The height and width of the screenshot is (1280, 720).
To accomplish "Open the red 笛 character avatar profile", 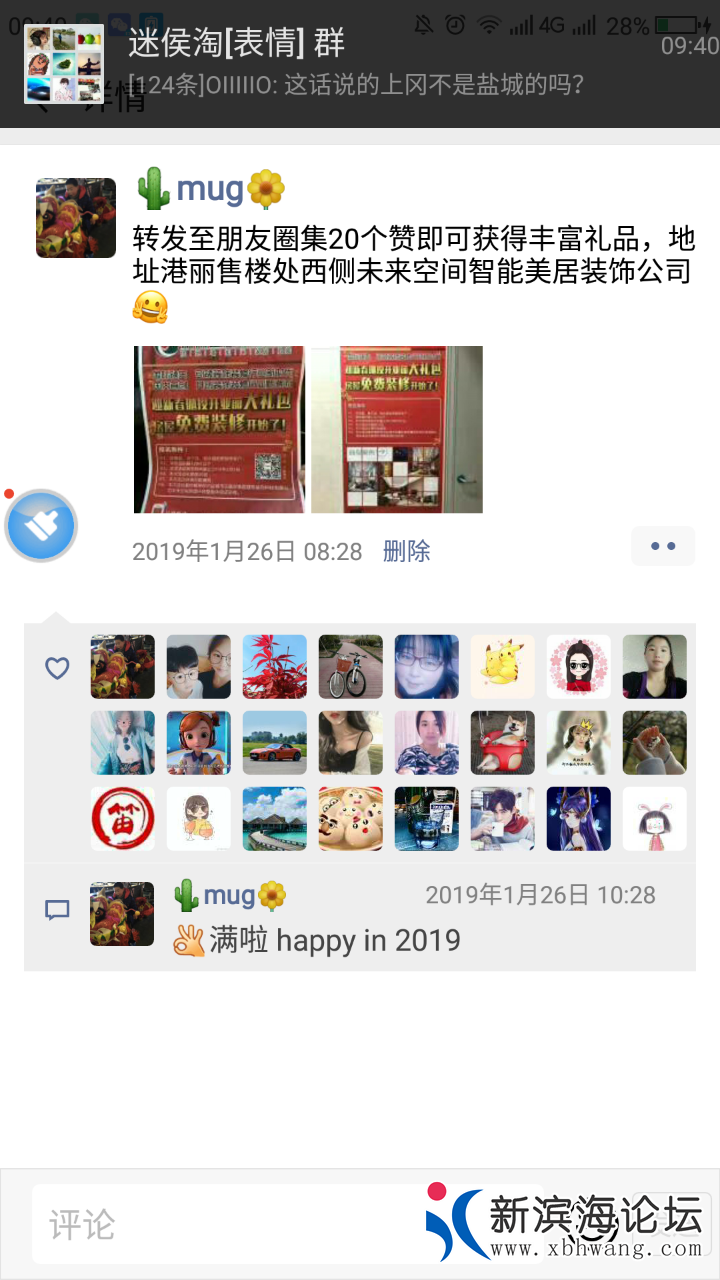I will tap(123, 818).
